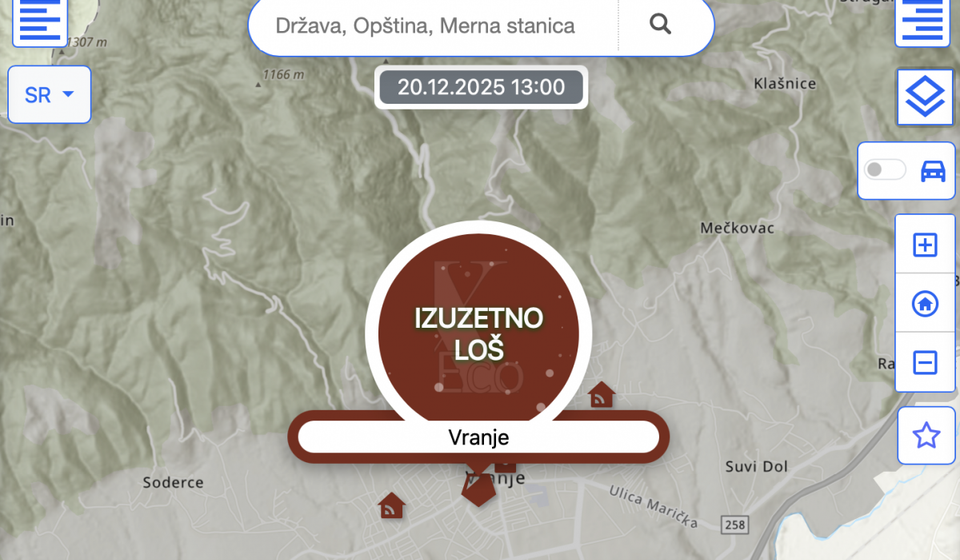
Task: Toggle the car traffic switch
Action: point(886,170)
